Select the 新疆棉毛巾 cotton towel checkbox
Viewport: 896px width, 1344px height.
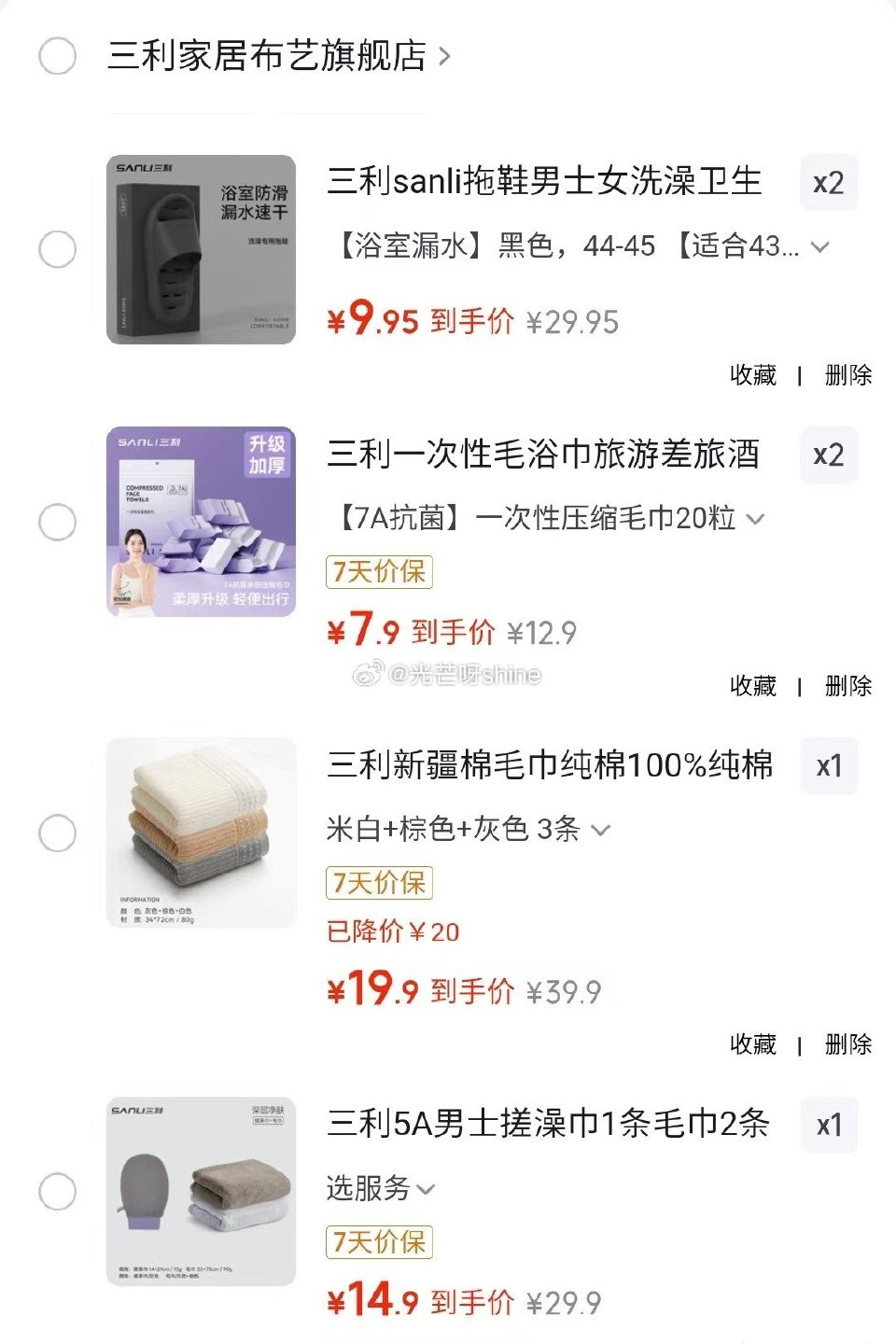pos(58,828)
